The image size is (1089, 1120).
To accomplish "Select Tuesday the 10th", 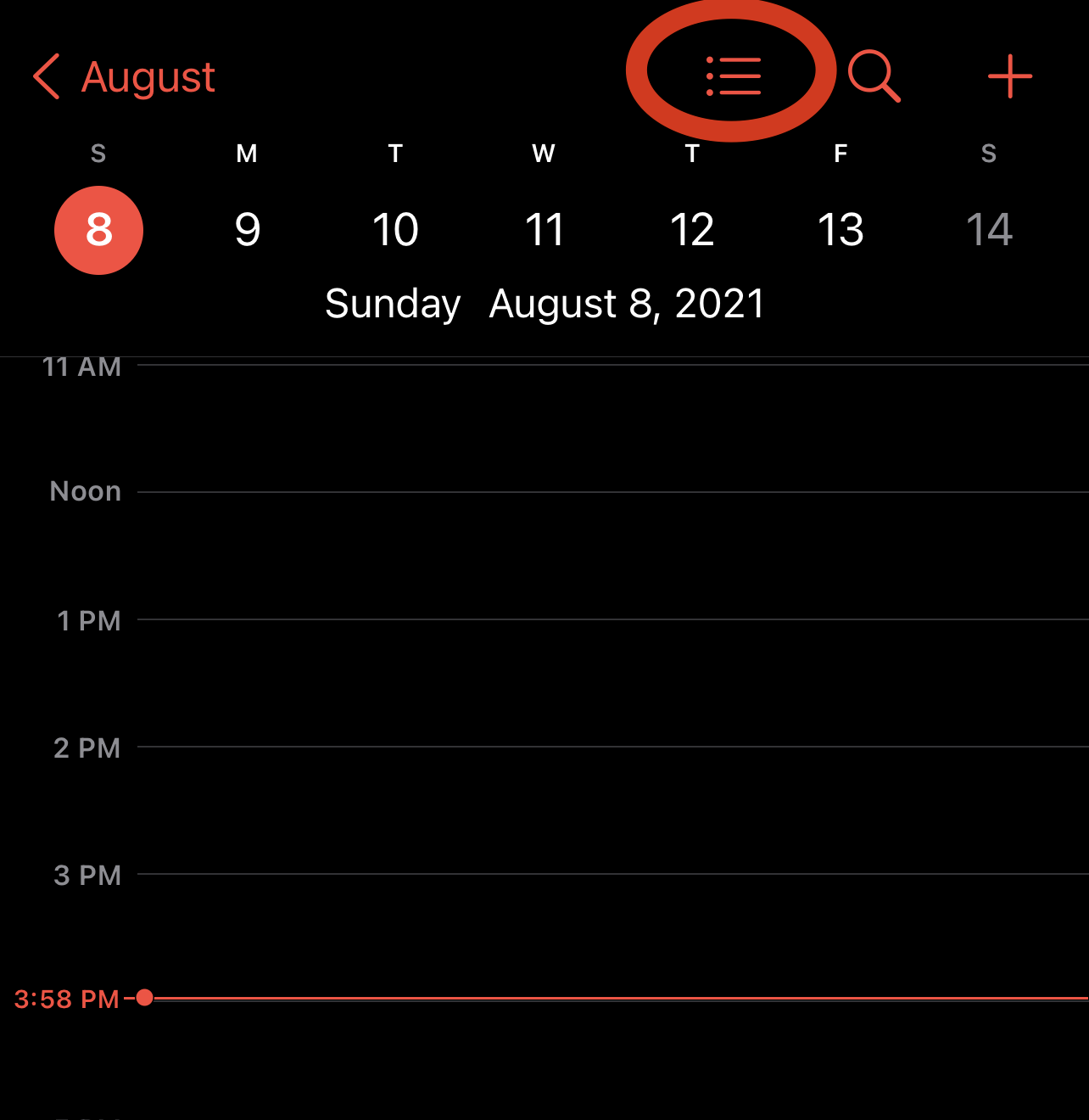I will coord(395,230).
